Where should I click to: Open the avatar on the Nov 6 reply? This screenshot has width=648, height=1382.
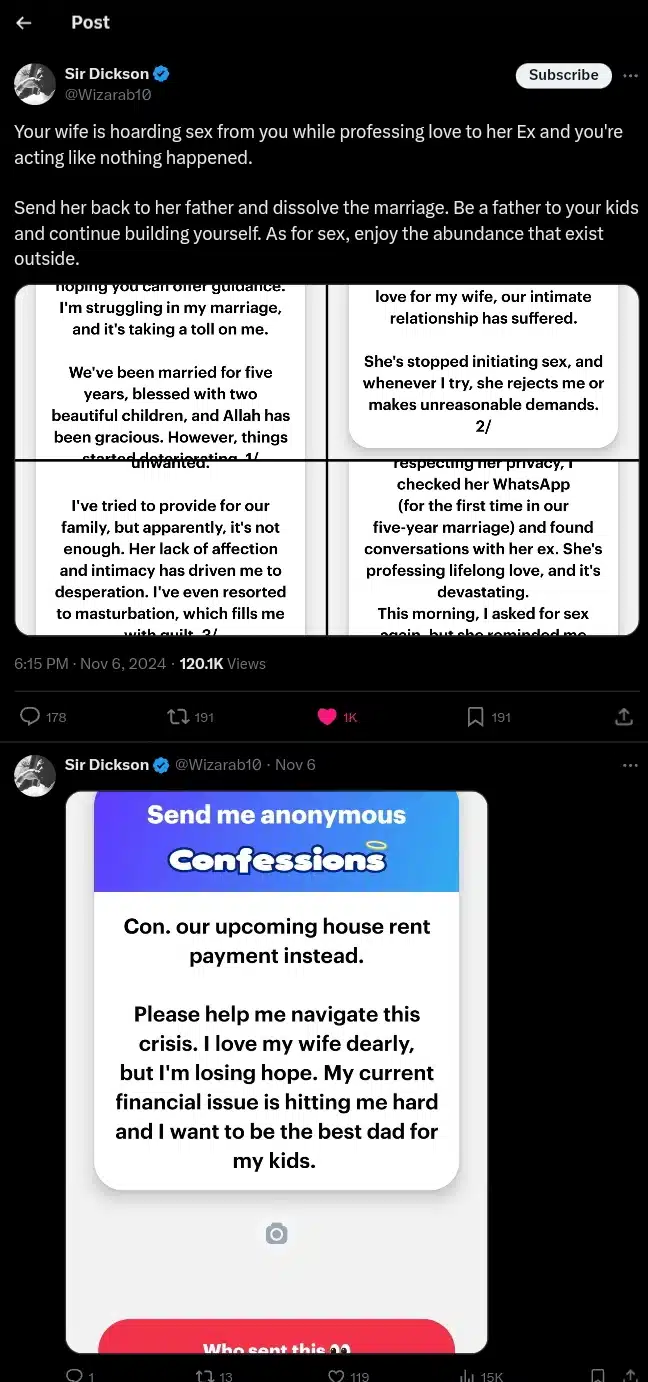coord(34,775)
